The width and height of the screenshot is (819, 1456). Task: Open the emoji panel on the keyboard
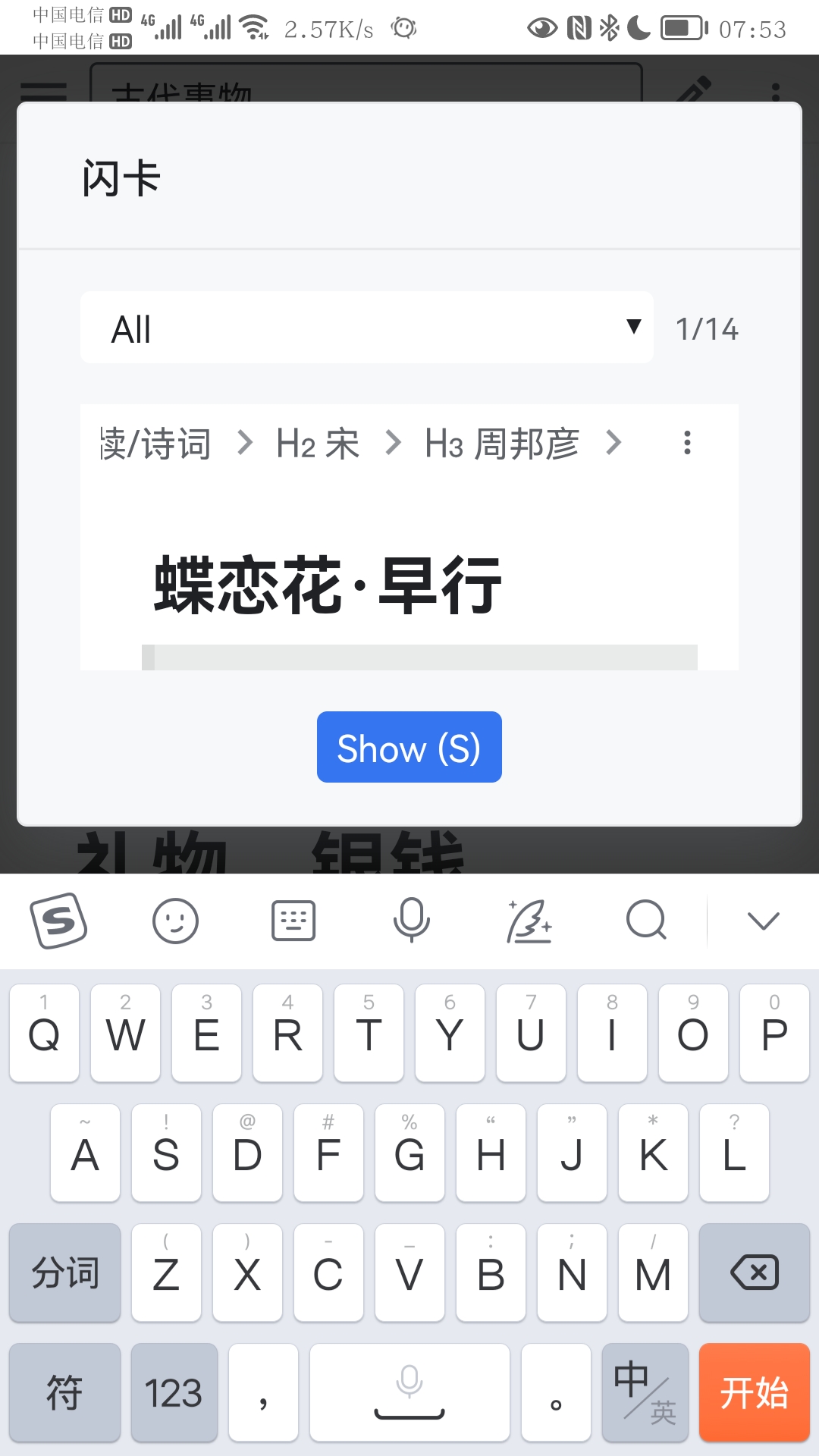175,921
